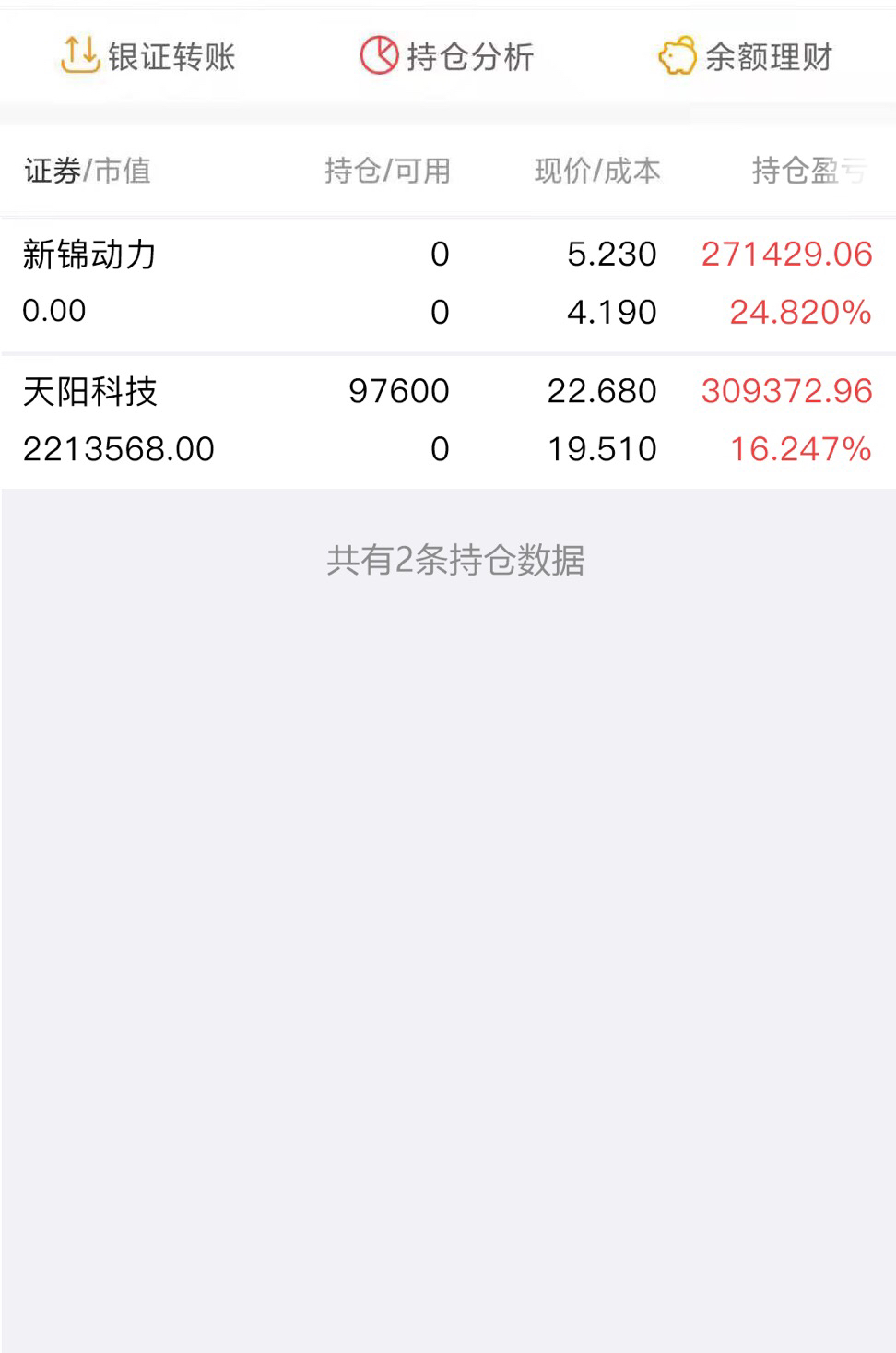Open 余额理财 balance wealth management
This screenshot has width=896, height=1353.
coord(746,56)
